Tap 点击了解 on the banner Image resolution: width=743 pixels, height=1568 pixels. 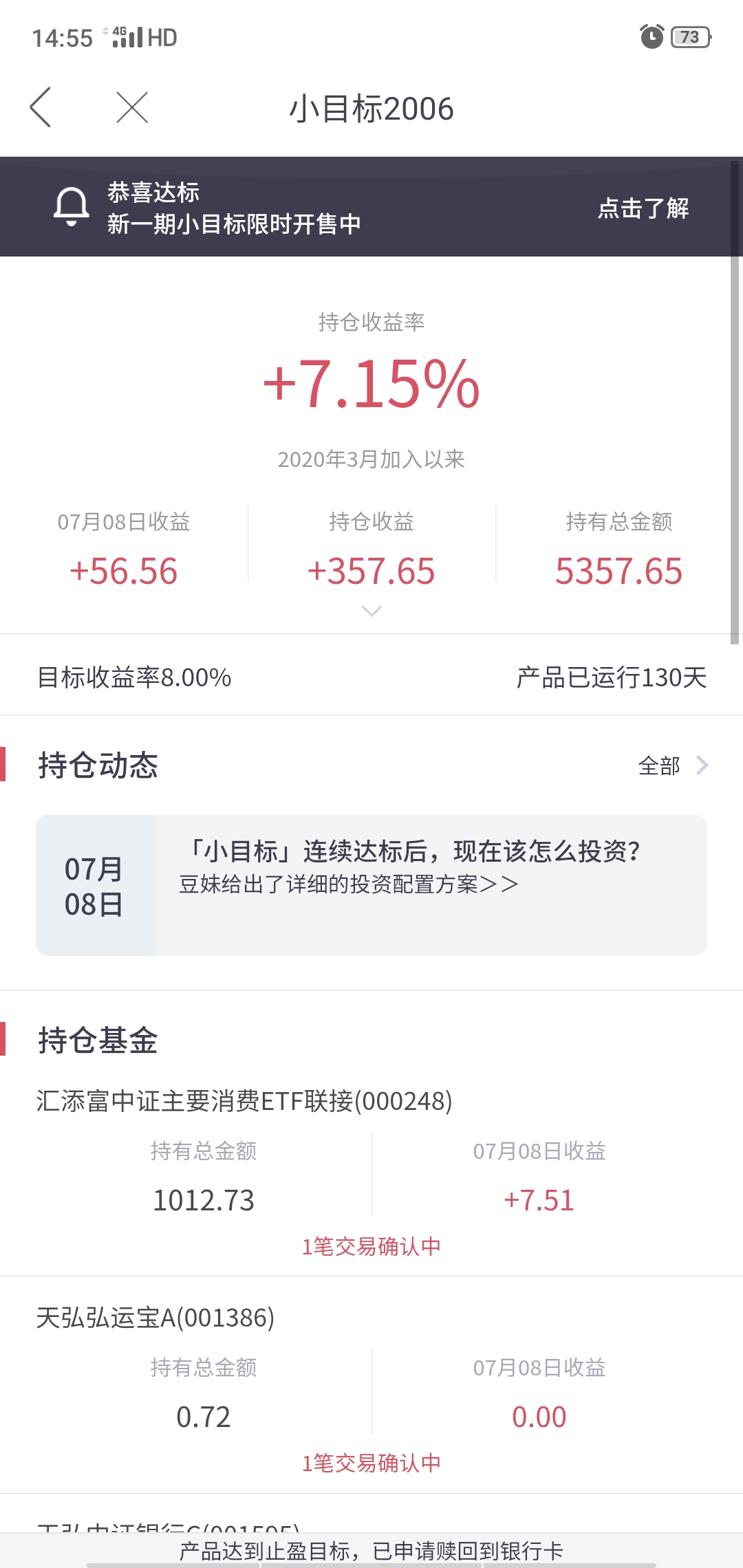click(643, 208)
